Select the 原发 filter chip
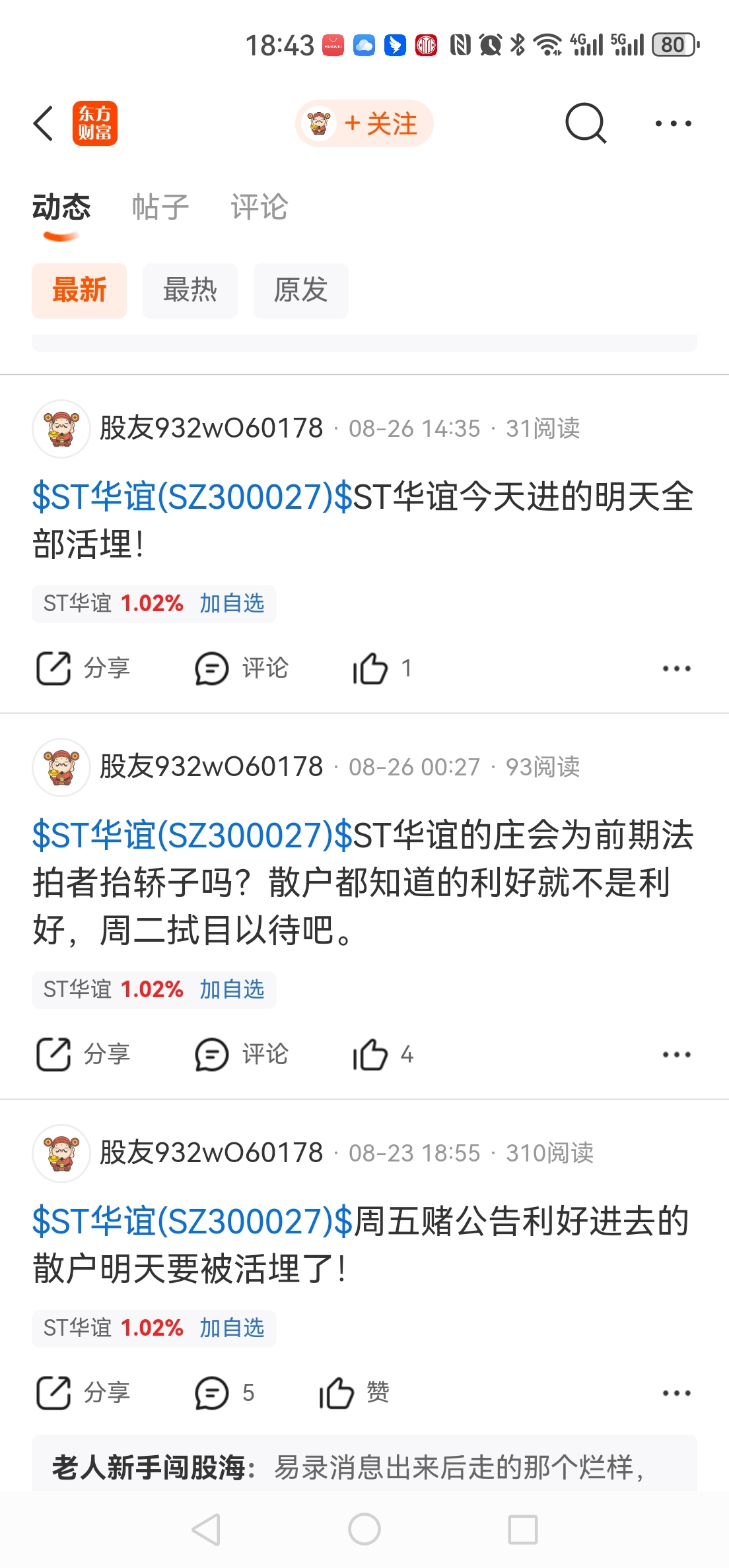The height and width of the screenshot is (1568, 729). pyautogui.click(x=301, y=290)
